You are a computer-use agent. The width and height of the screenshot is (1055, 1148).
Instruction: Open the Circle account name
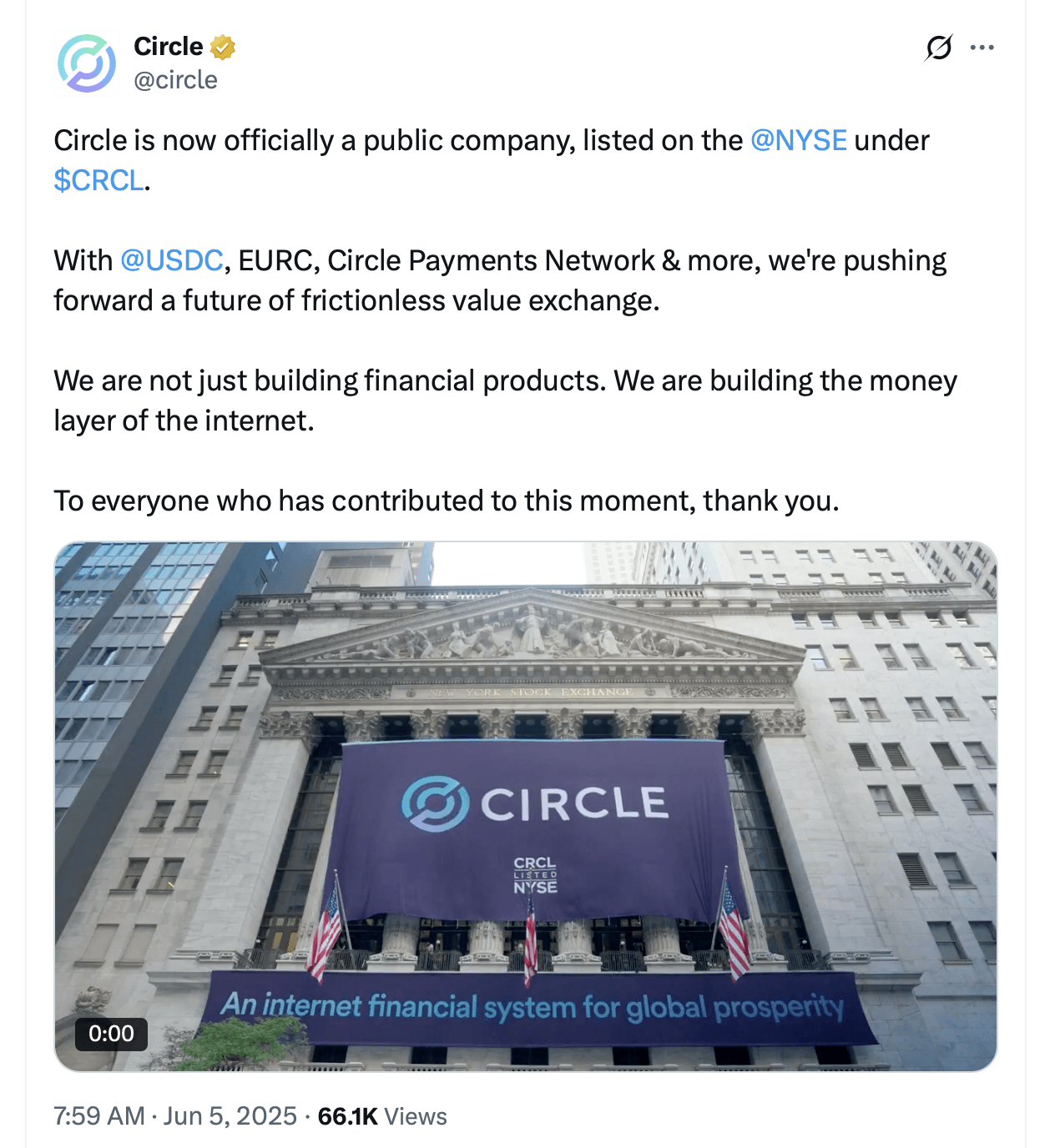click(169, 47)
